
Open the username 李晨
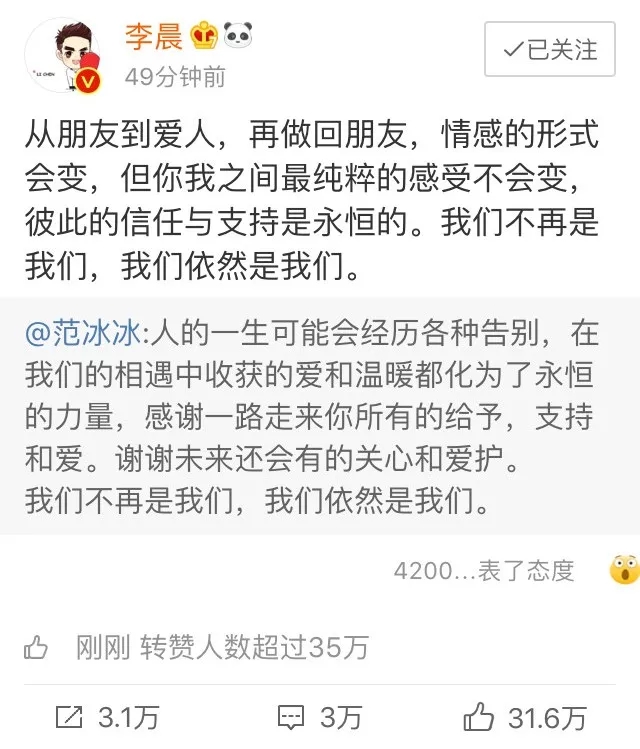point(152,38)
